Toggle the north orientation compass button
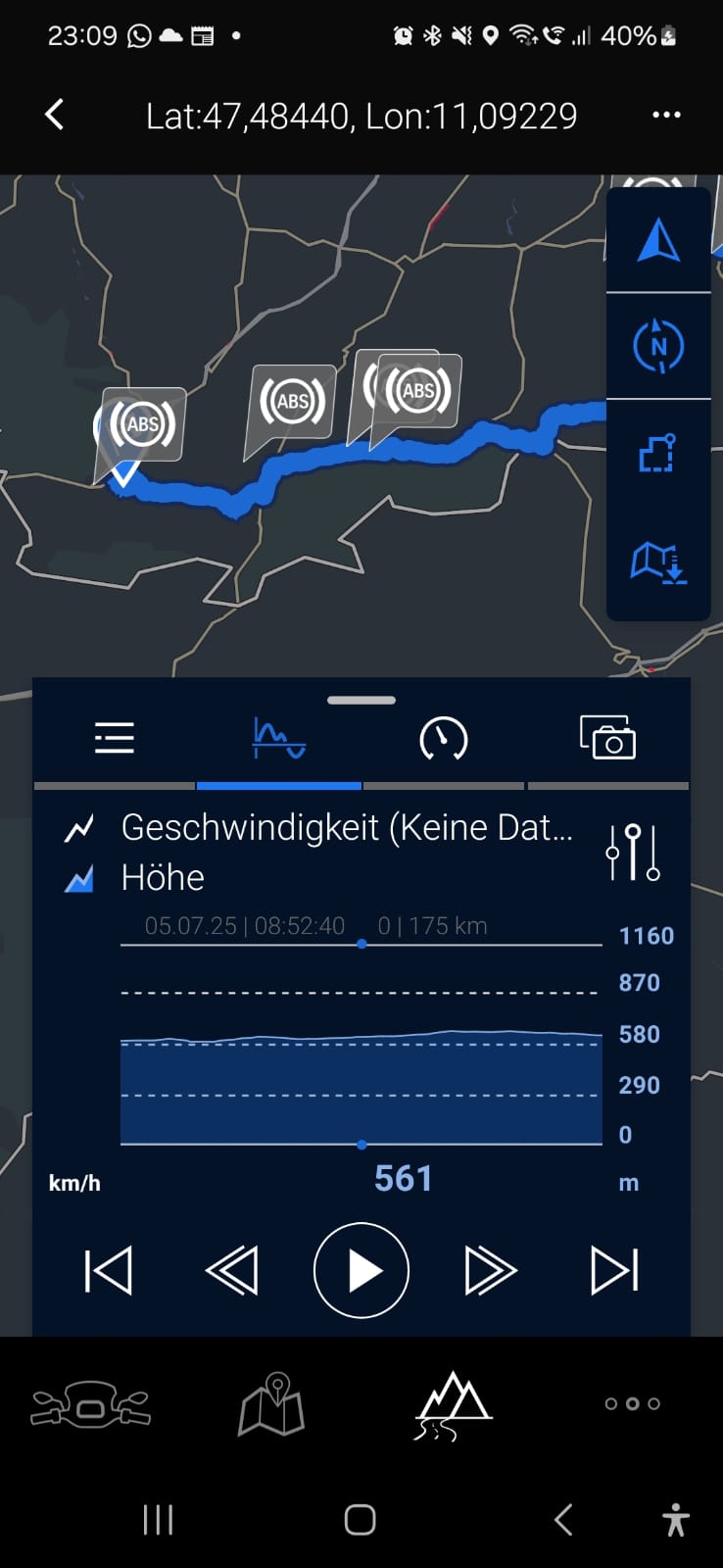 click(x=658, y=346)
